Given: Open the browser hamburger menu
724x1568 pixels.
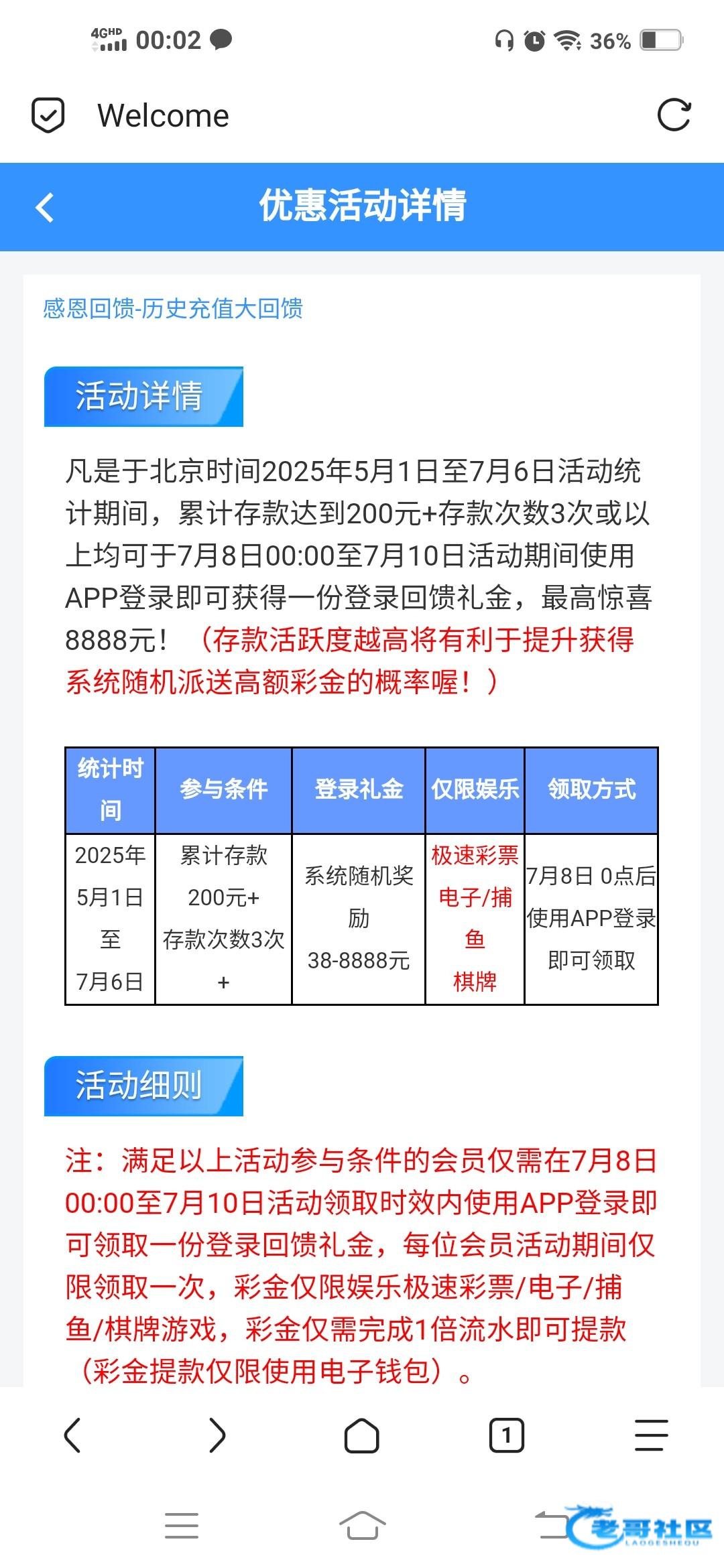Looking at the screenshot, I should [651, 1435].
